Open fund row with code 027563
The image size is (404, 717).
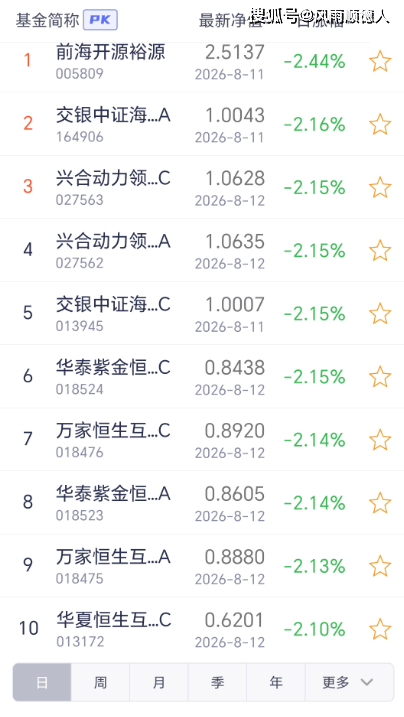(202, 187)
